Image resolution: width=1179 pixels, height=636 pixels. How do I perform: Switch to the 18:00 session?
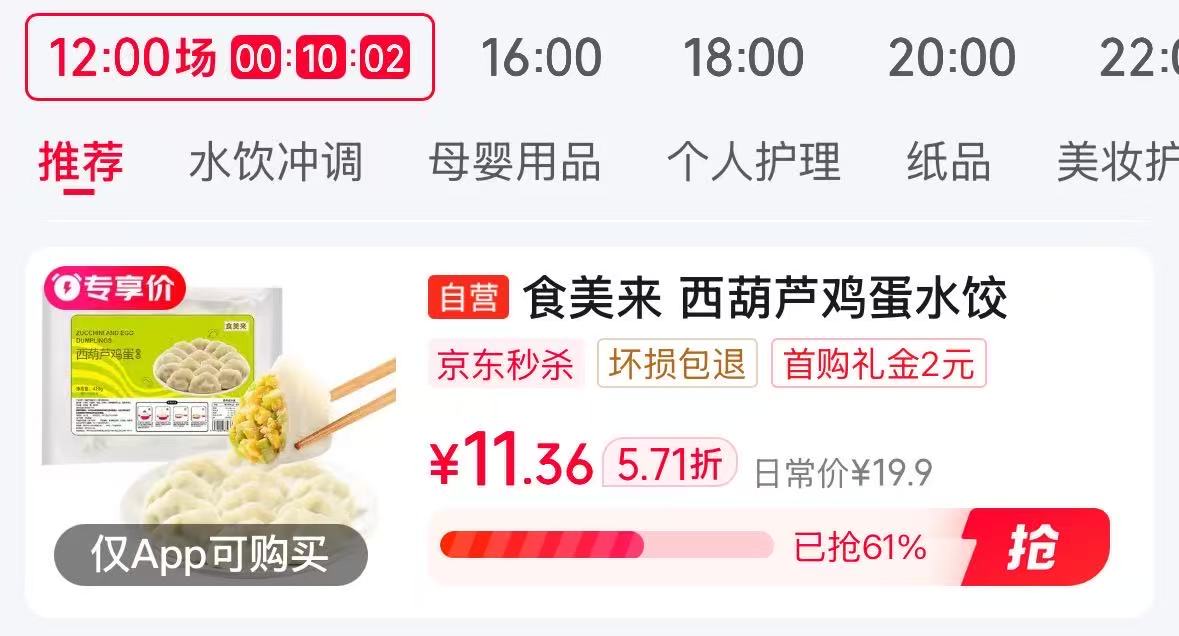(743, 58)
